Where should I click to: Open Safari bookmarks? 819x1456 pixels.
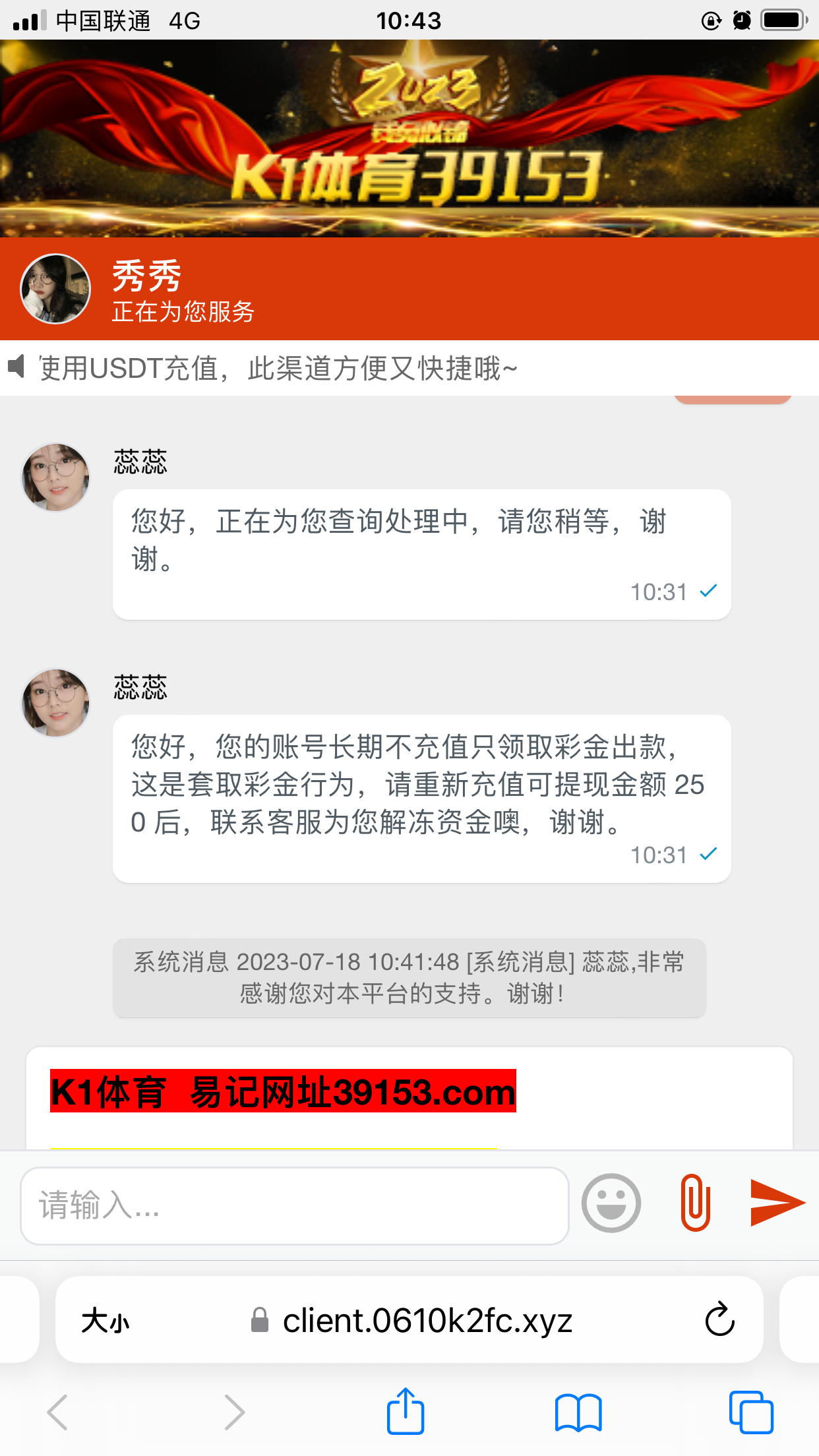click(x=578, y=1412)
